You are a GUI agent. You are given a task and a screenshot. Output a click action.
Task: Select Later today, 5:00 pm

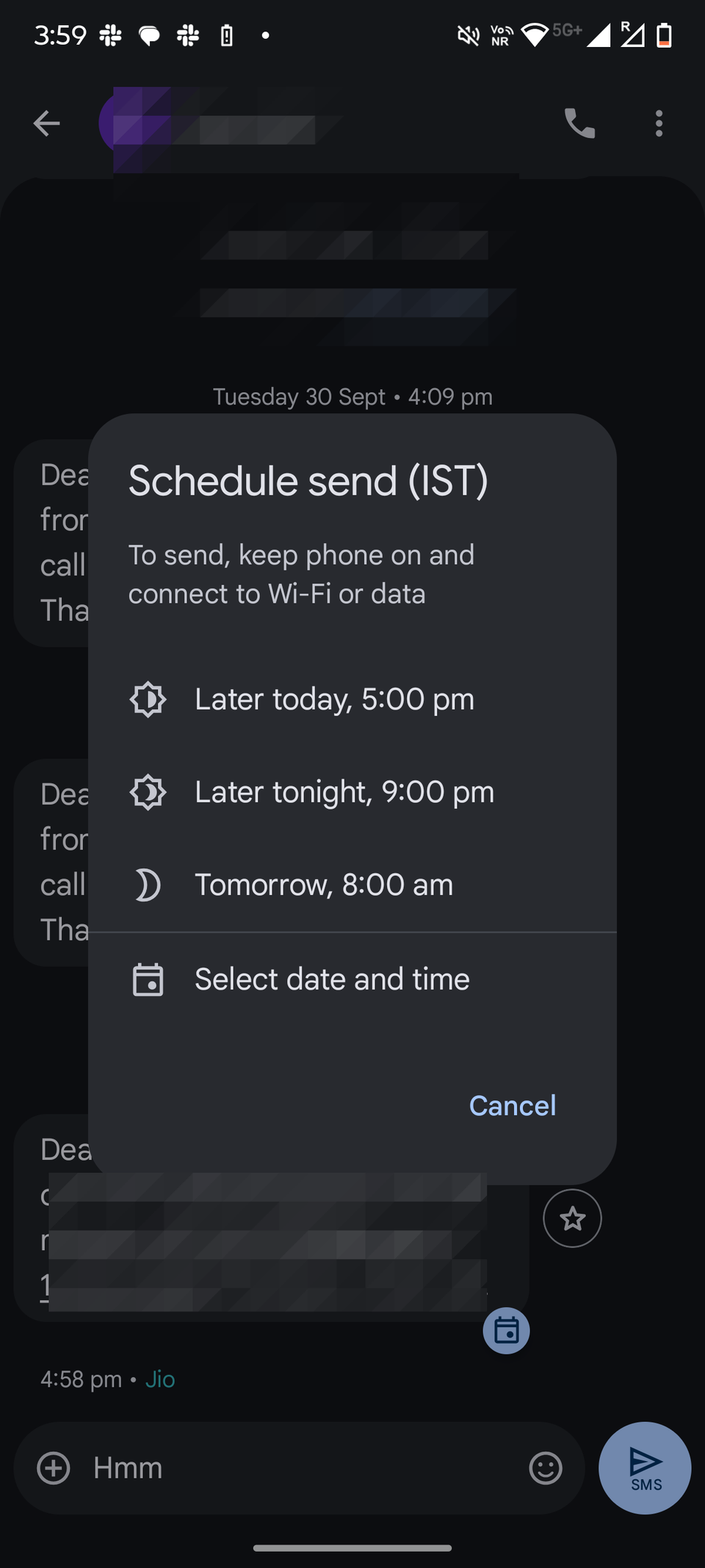point(334,699)
